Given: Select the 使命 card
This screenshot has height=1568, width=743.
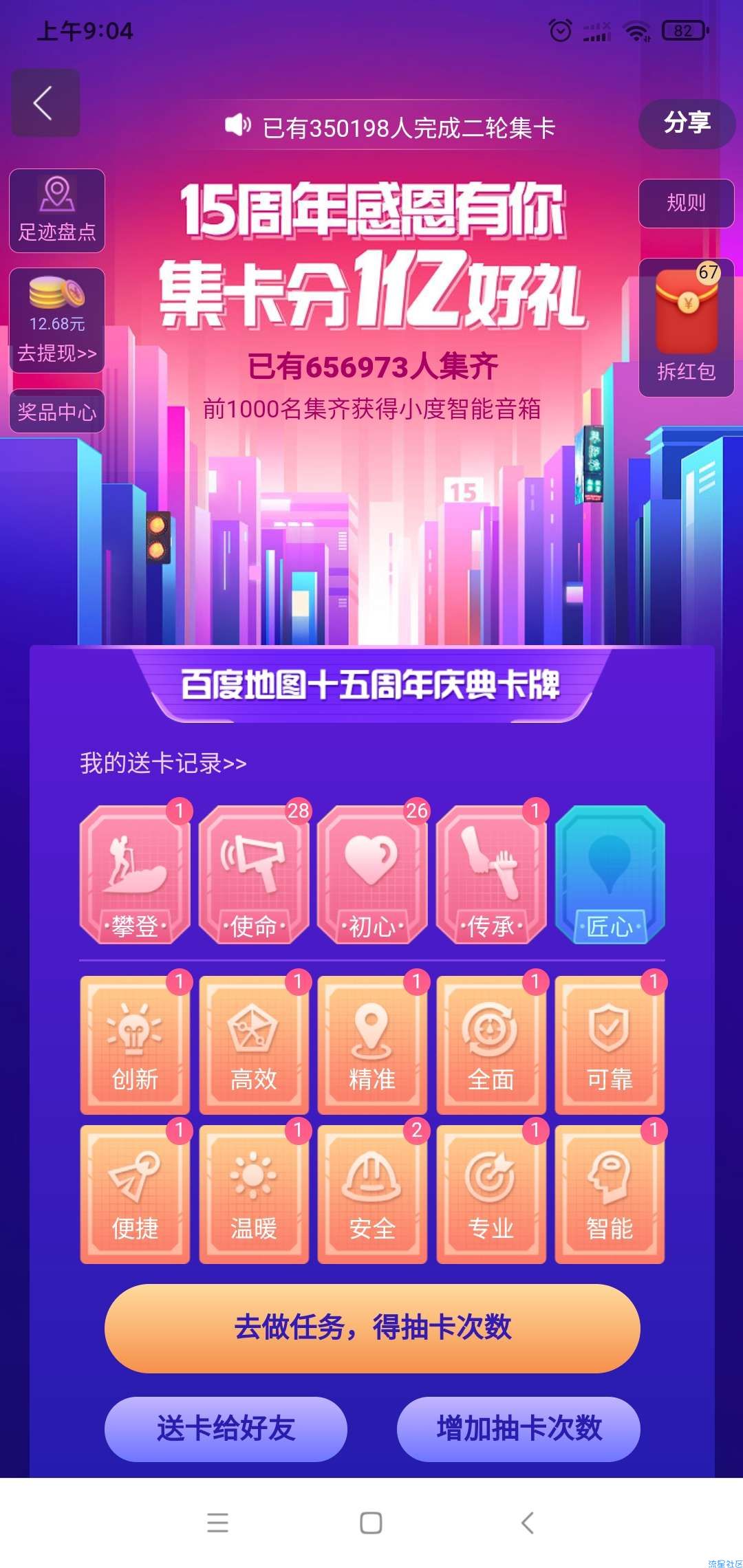Looking at the screenshot, I should [254, 875].
